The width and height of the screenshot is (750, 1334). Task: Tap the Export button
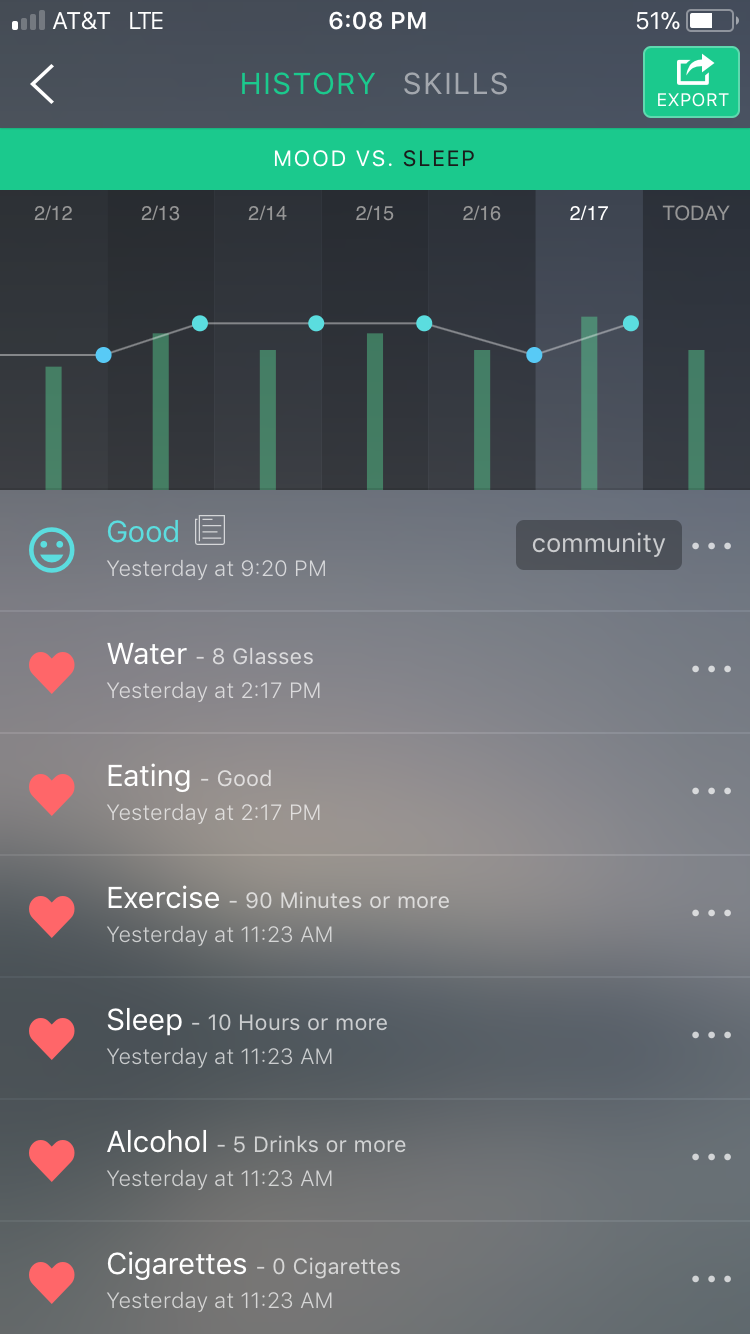tap(692, 82)
